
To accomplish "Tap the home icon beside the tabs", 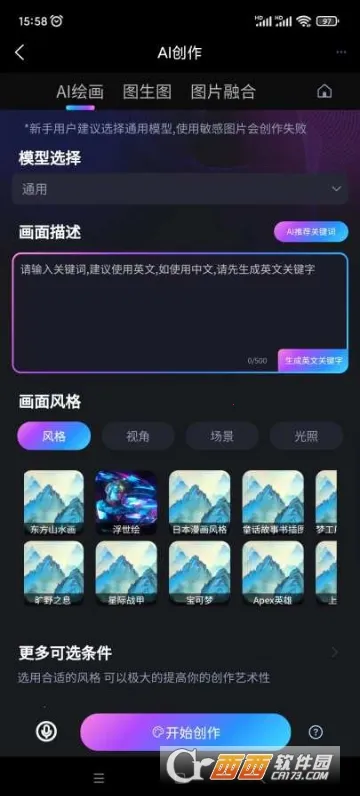I will [324, 91].
